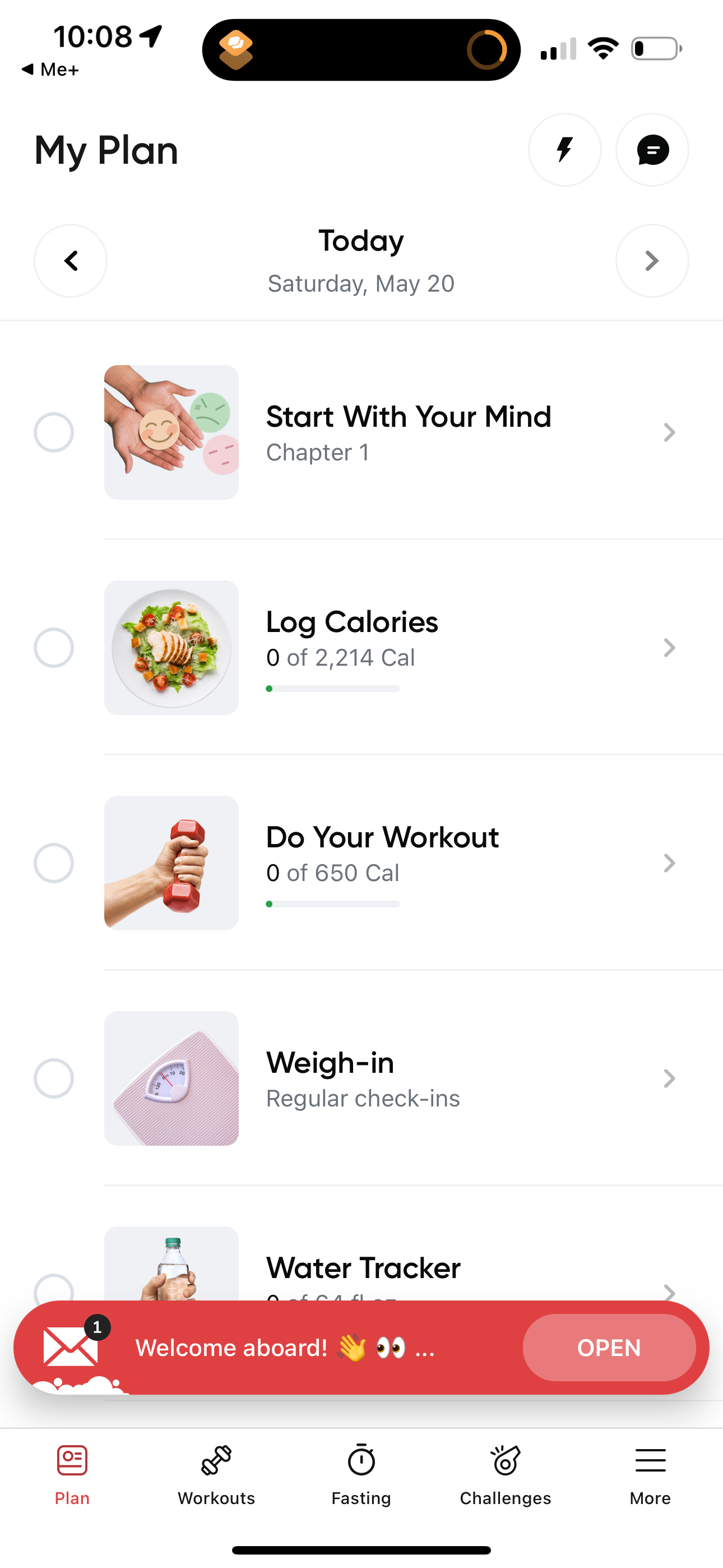Go to the previous day
The image size is (723, 1568).
(71, 261)
